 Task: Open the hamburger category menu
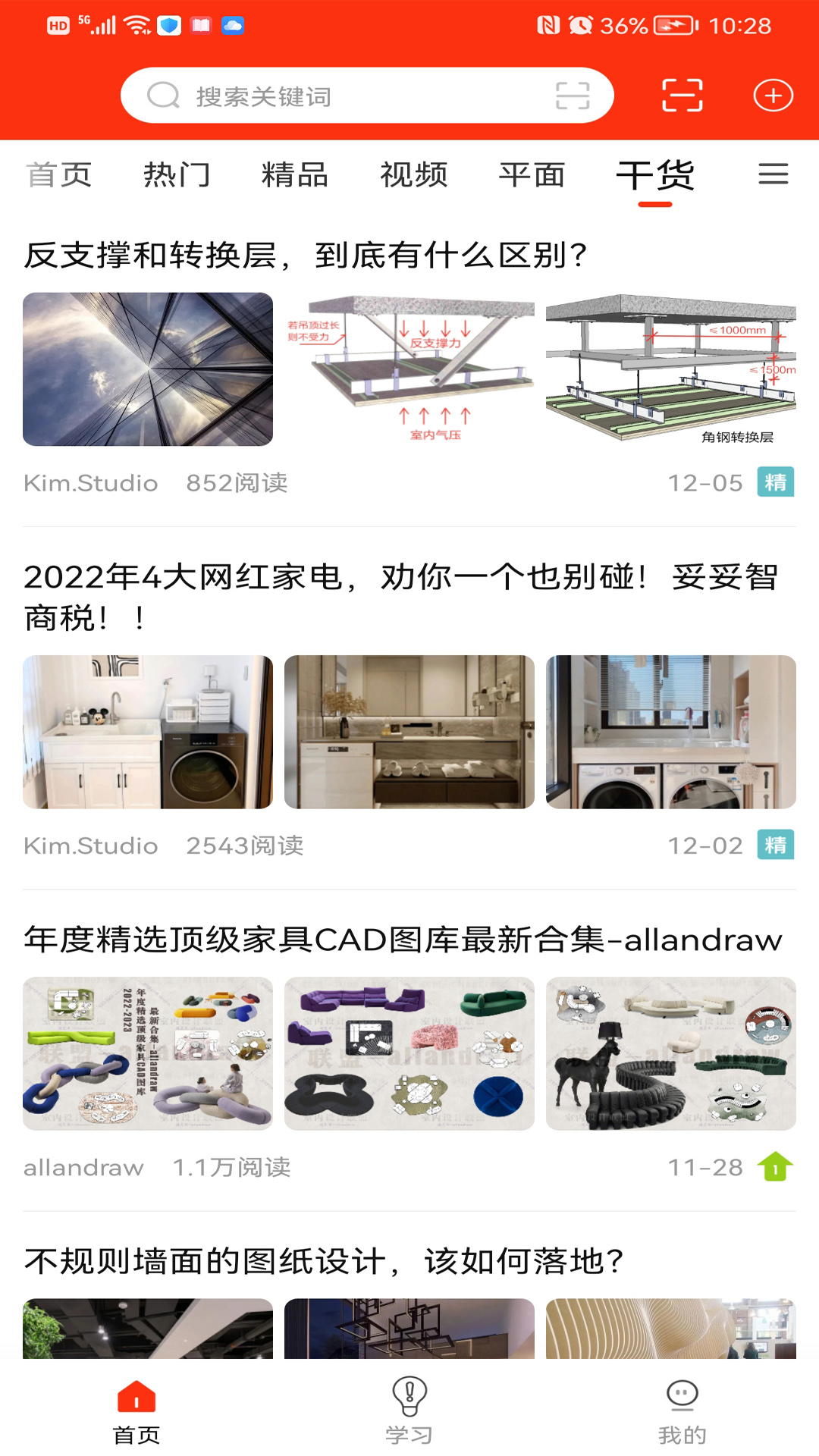coord(773,174)
